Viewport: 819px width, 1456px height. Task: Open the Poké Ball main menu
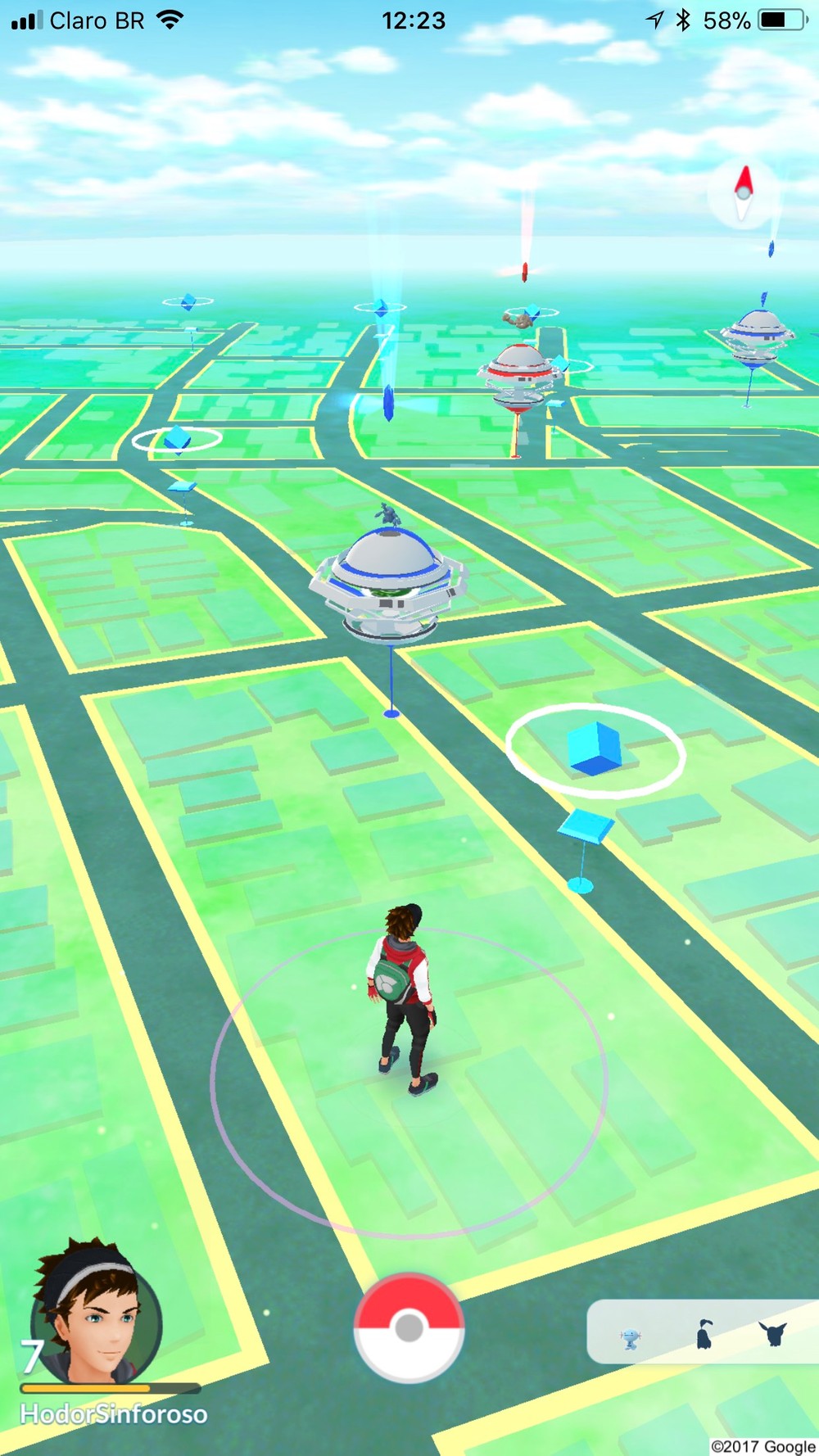[x=409, y=1327]
